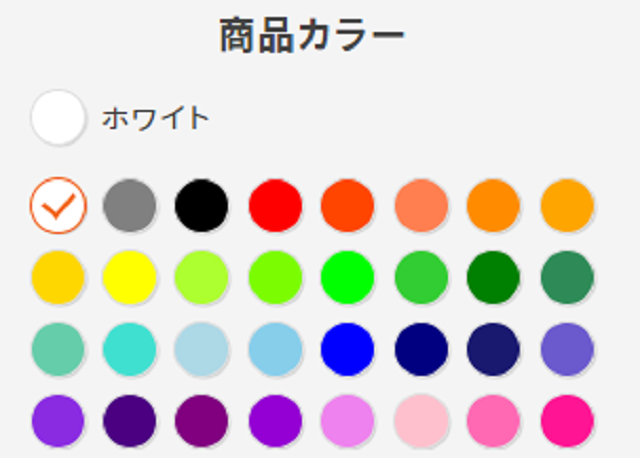Choose the black color swatch
This screenshot has height=458, width=640.
click(202, 205)
